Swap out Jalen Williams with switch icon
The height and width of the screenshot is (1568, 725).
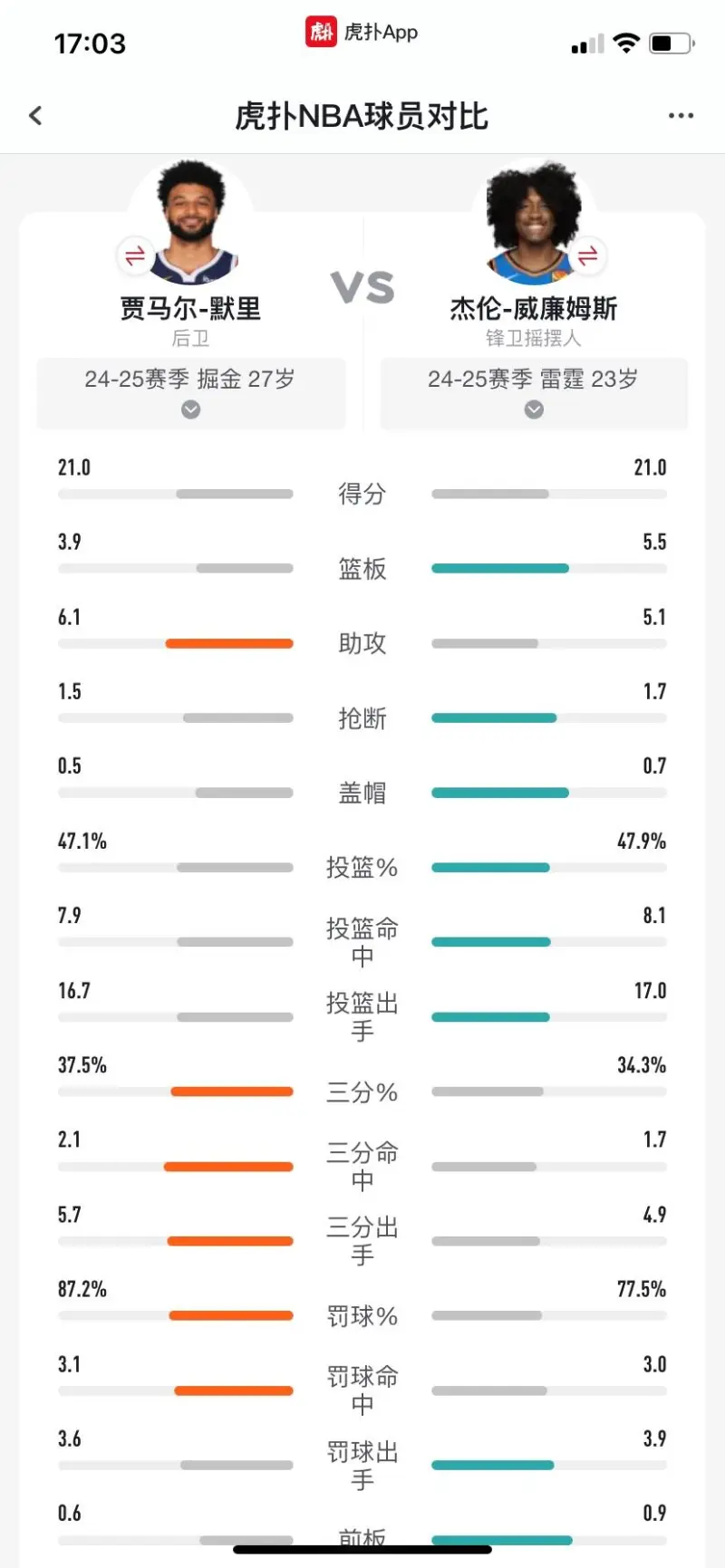[x=587, y=255]
